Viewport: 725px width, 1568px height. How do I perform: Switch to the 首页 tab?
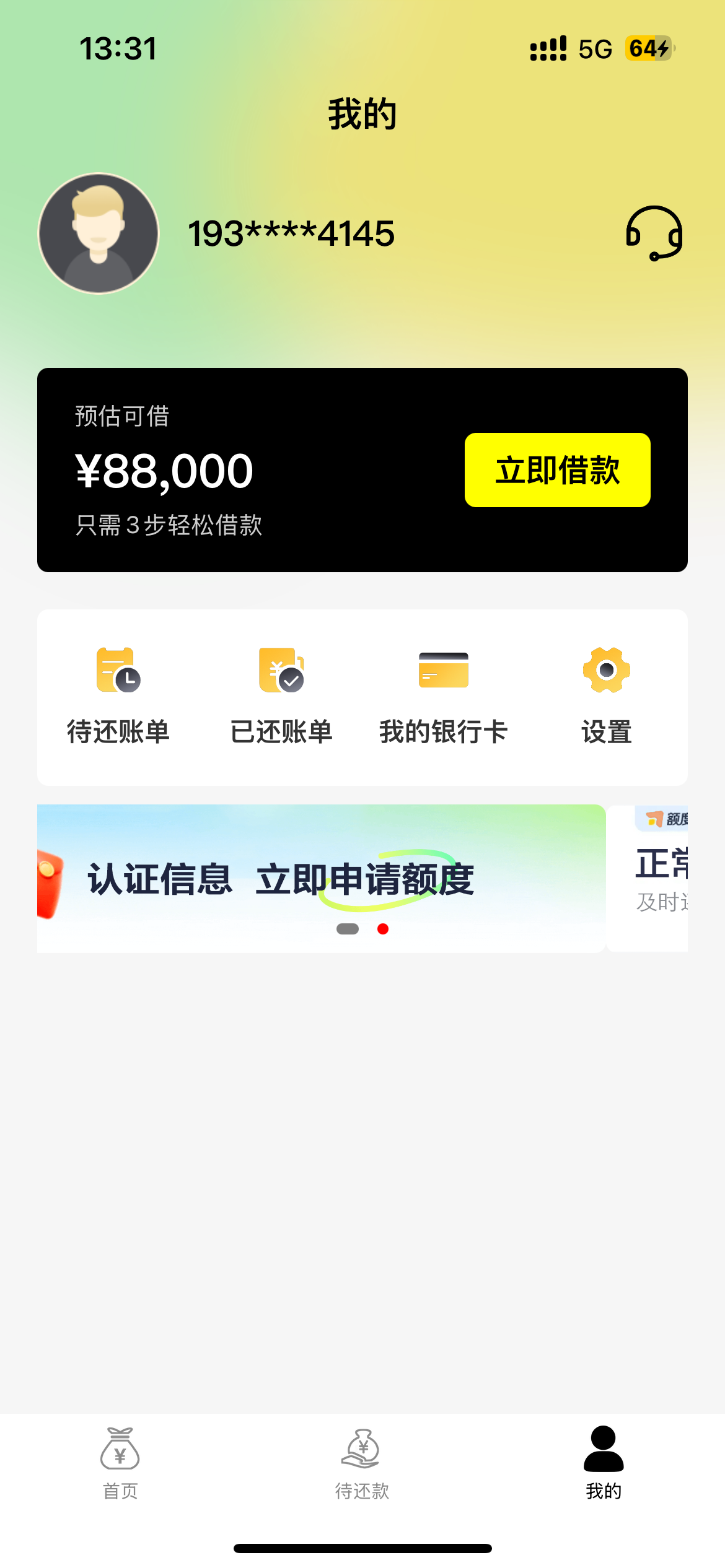click(x=120, y=1464)
